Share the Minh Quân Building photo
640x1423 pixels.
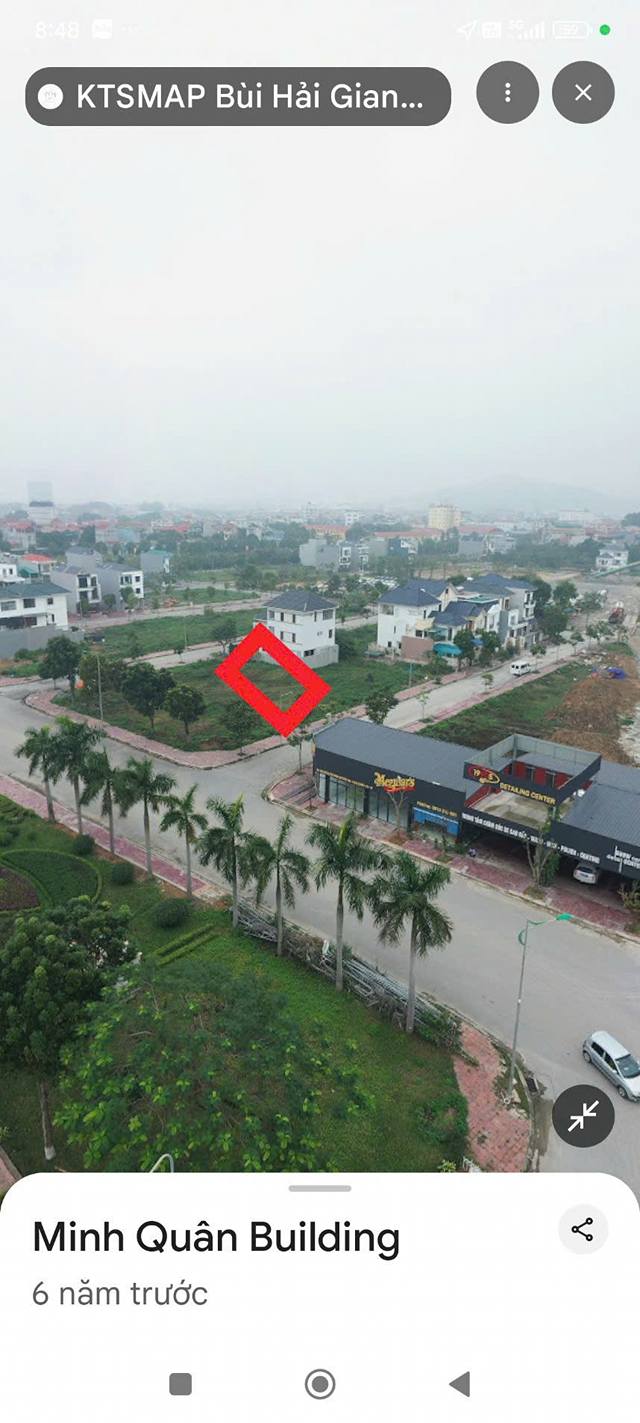point(583,1230)
